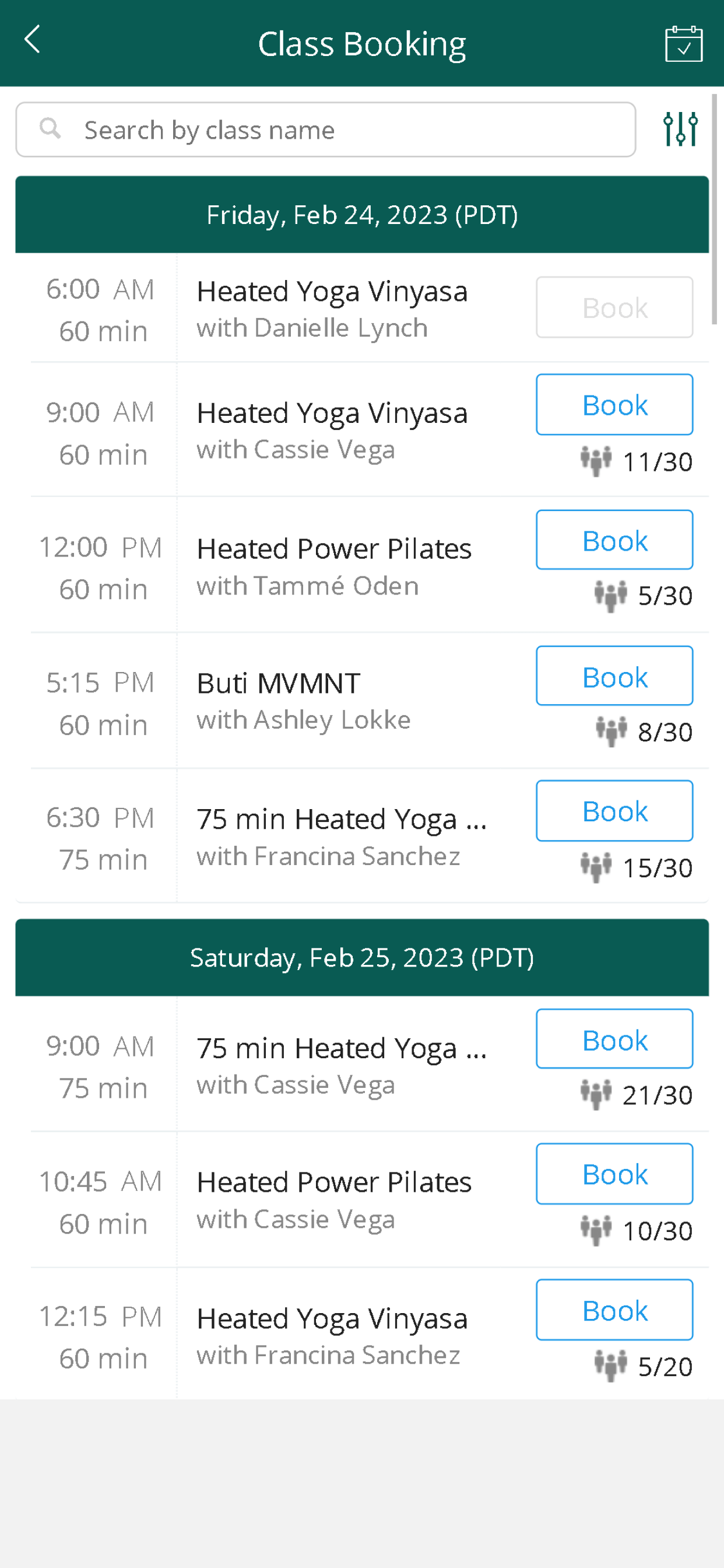Open the booked classes calendar icon
Image resolution: width=724 pixels, height=1568 pixels.
683,44
